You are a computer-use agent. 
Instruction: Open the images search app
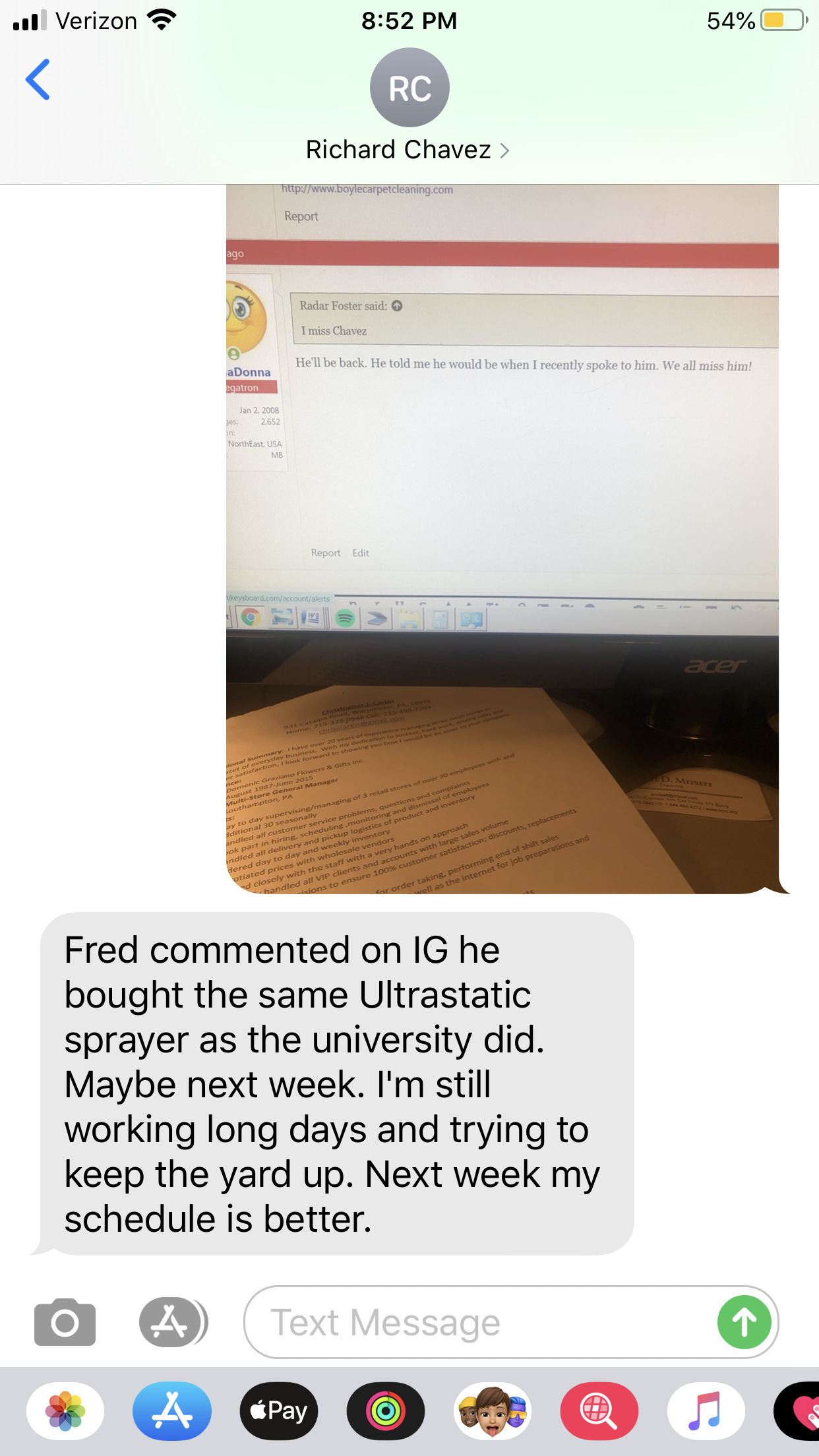599,1411
